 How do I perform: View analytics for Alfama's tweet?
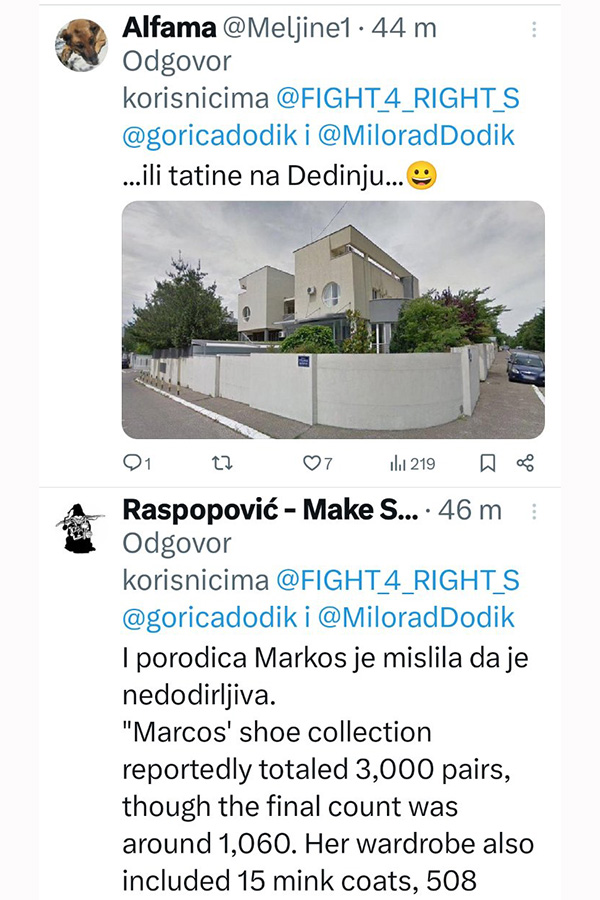411,463
